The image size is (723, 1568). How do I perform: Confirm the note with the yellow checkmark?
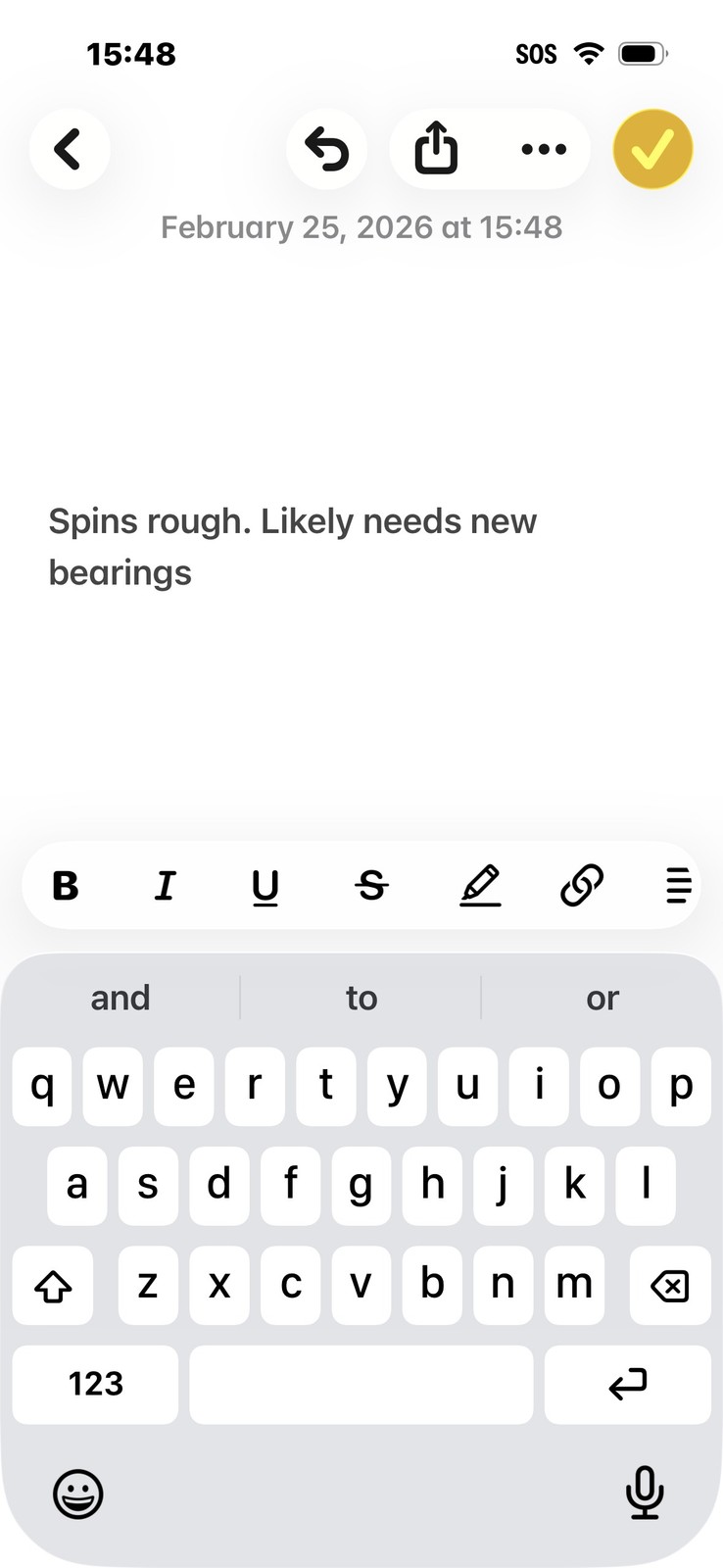[652, 150]
